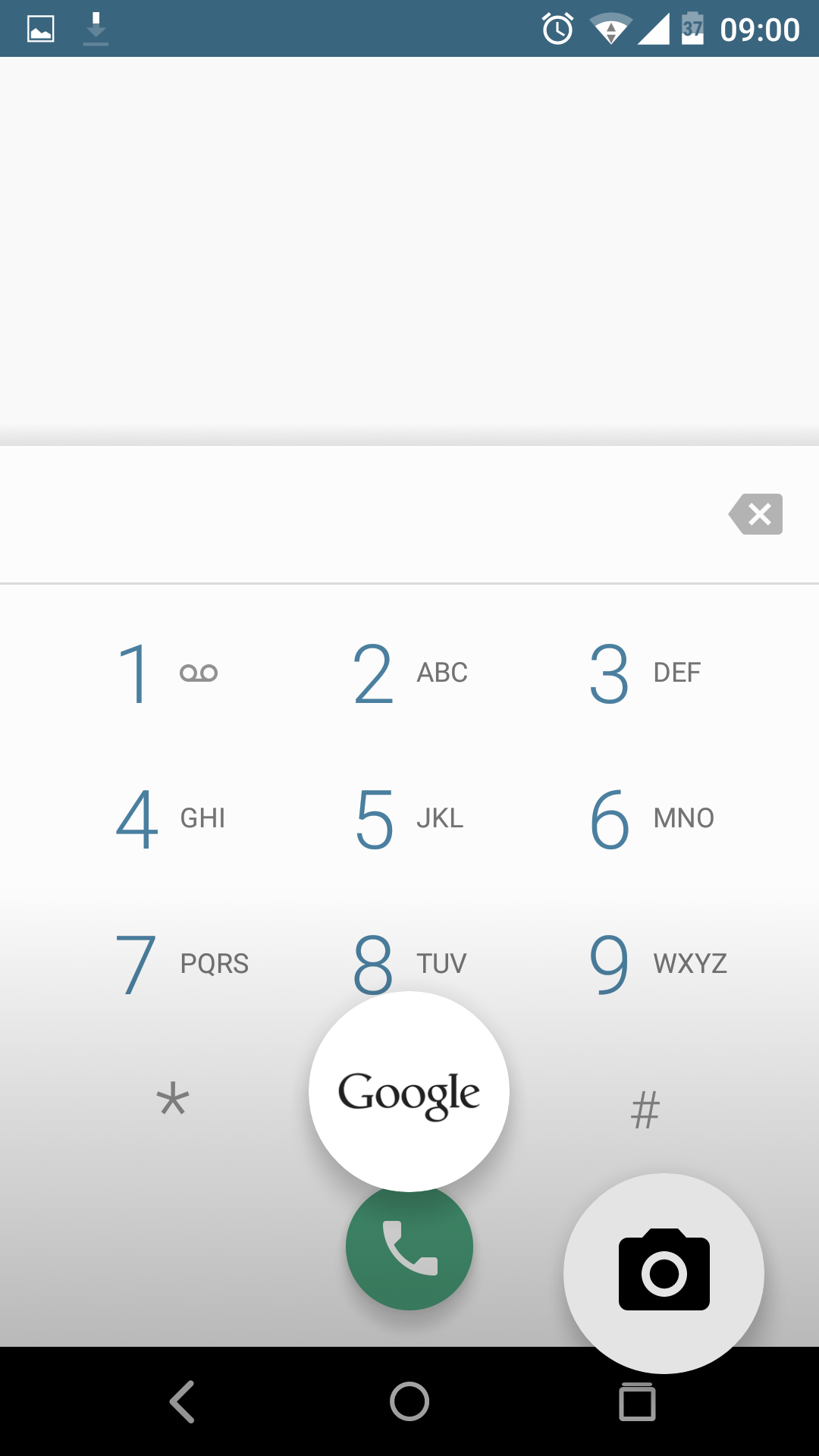Open the camera floating button

click(x=664, y=1273)
